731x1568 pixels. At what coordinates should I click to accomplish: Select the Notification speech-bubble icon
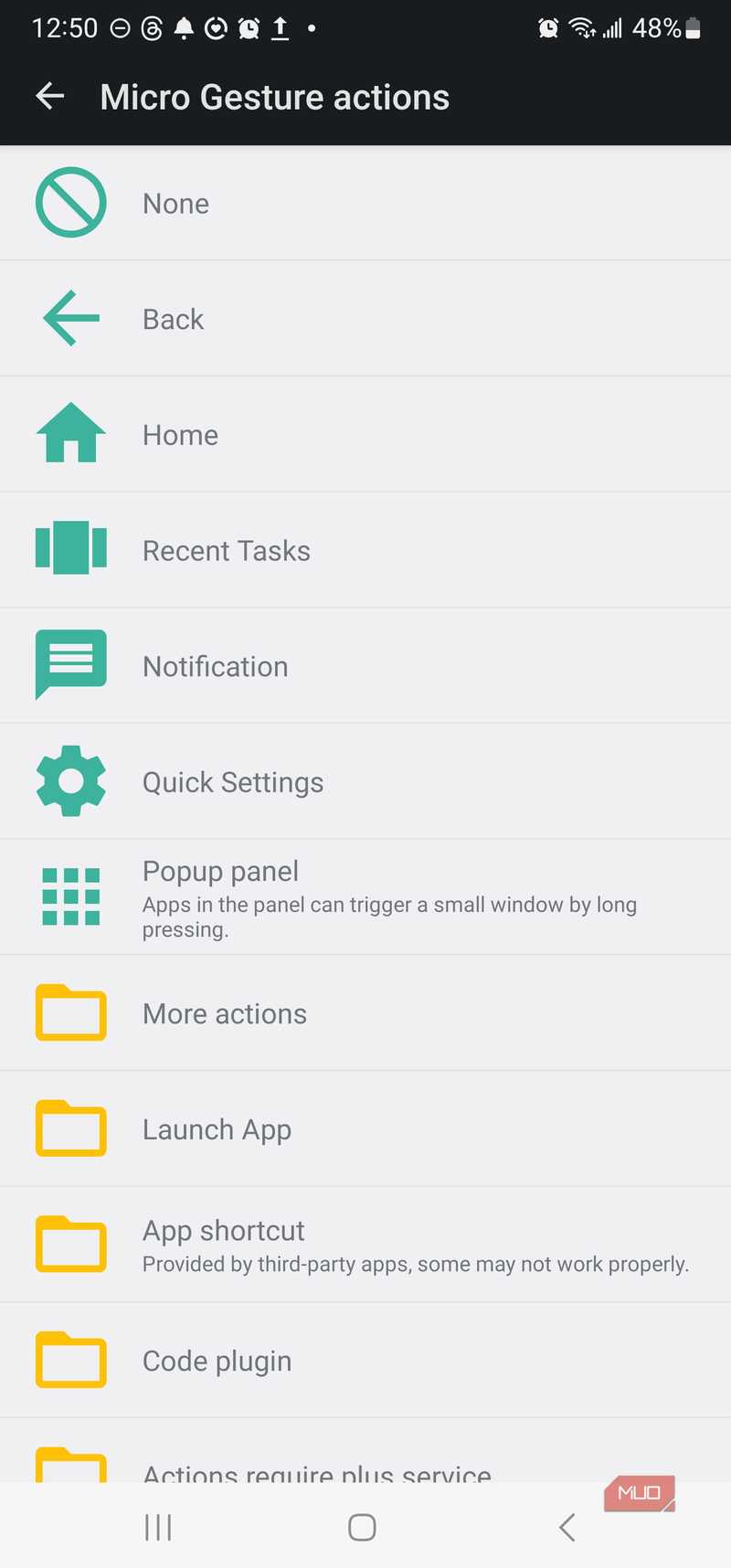(x=70, y=665)
